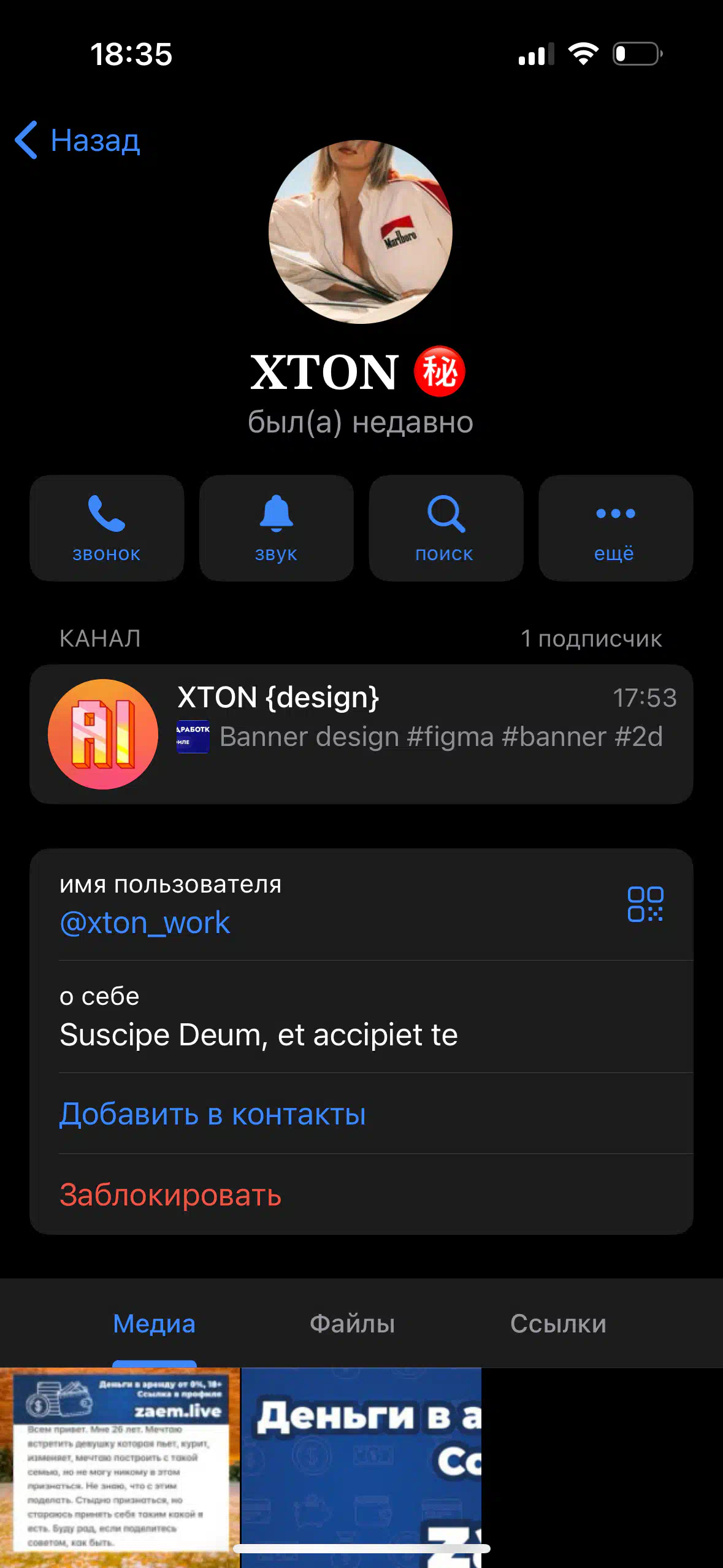Open the XTON {design} channel
The image size is (723, 1568).
click(361, 734)
